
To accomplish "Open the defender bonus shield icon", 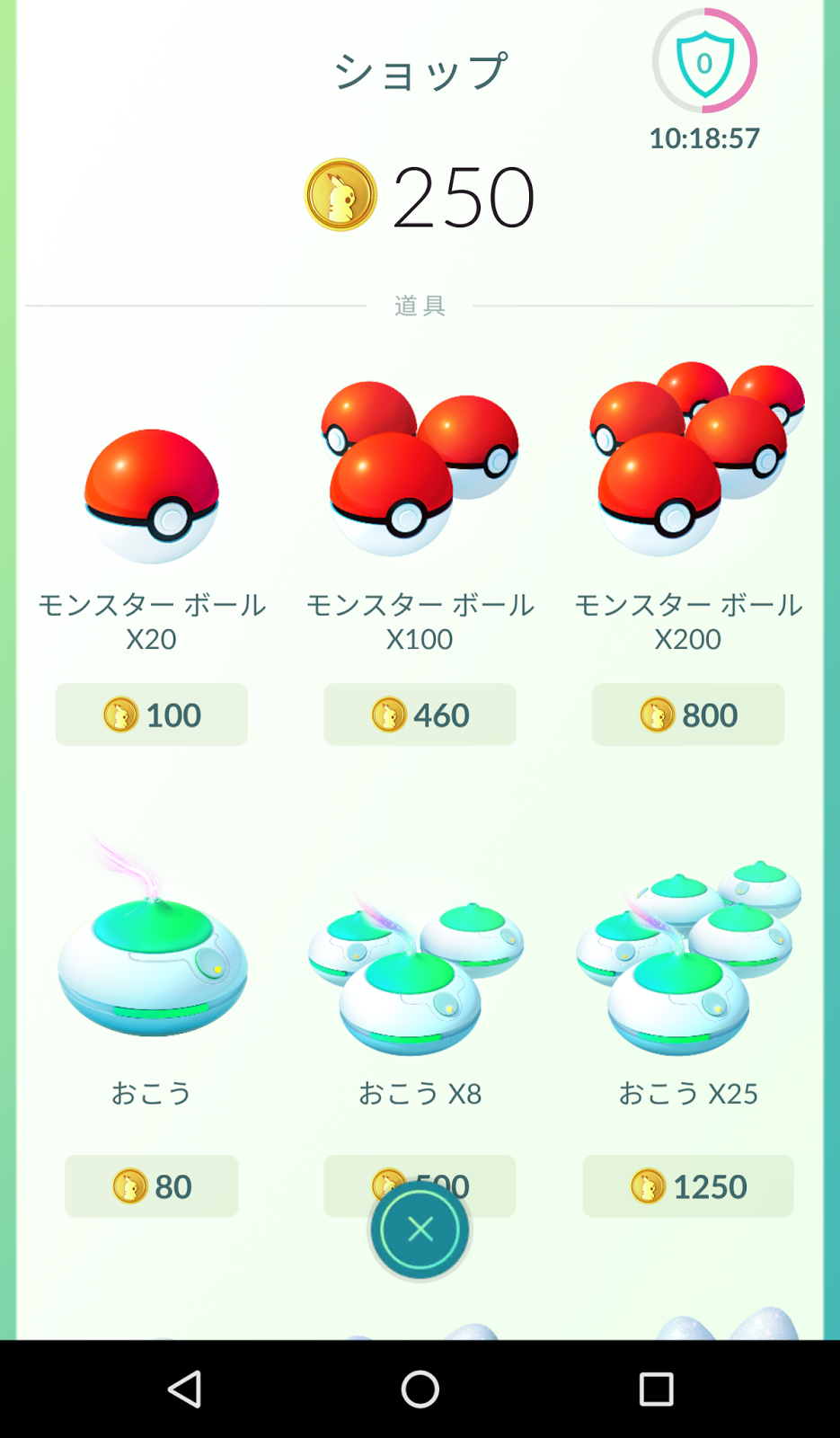I will point(705,62).
